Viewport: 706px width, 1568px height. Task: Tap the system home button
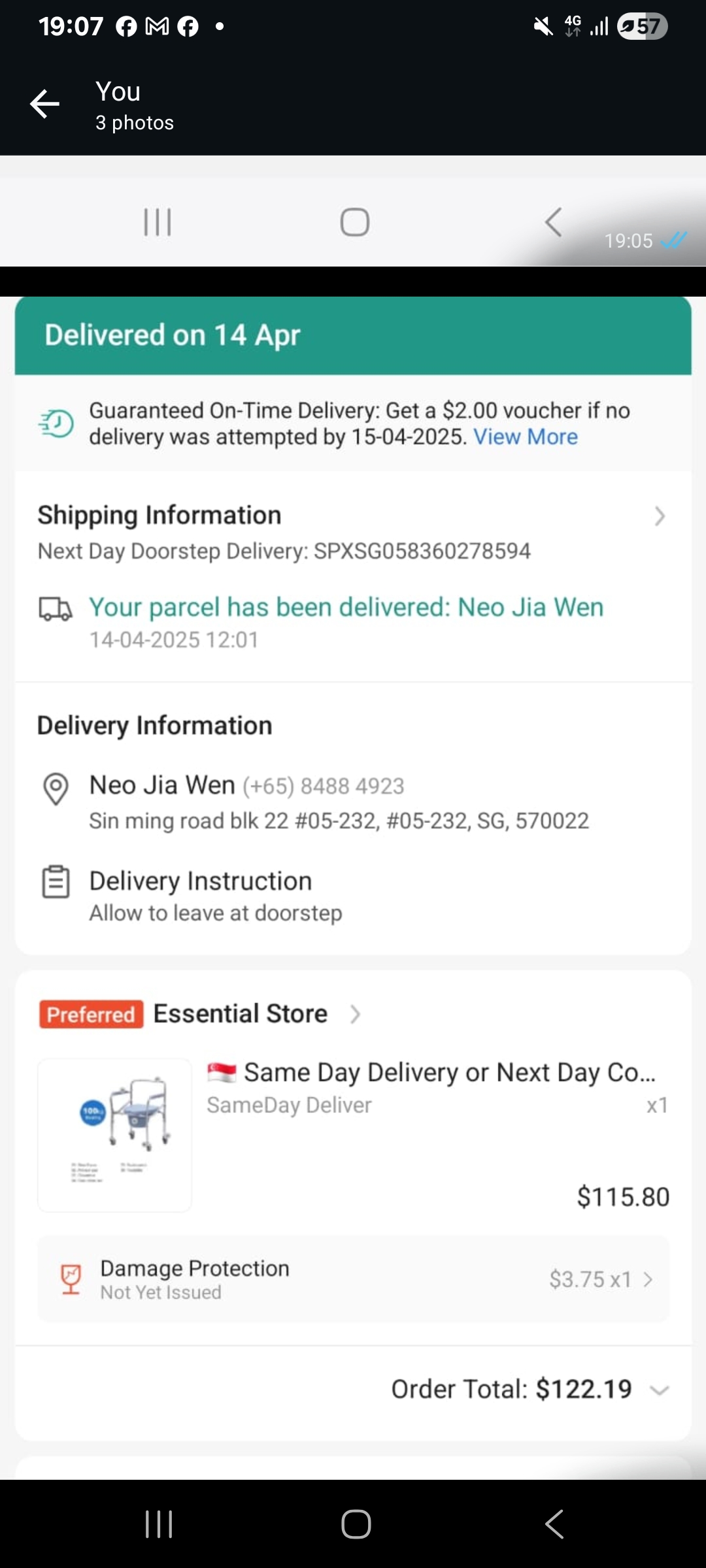[x=356, y=1524]
